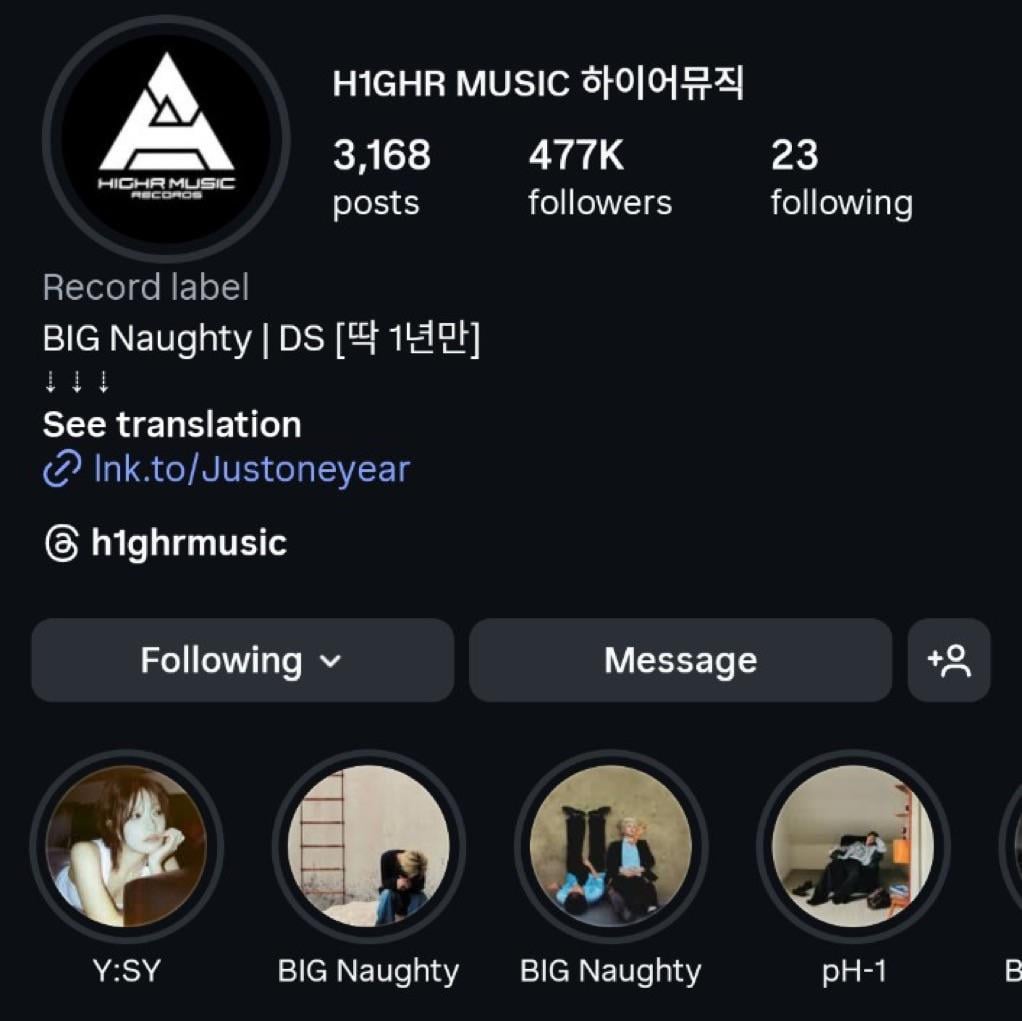View the list of 477K followers
The image size is (1022, 1021).
click(x=599, y=178)
